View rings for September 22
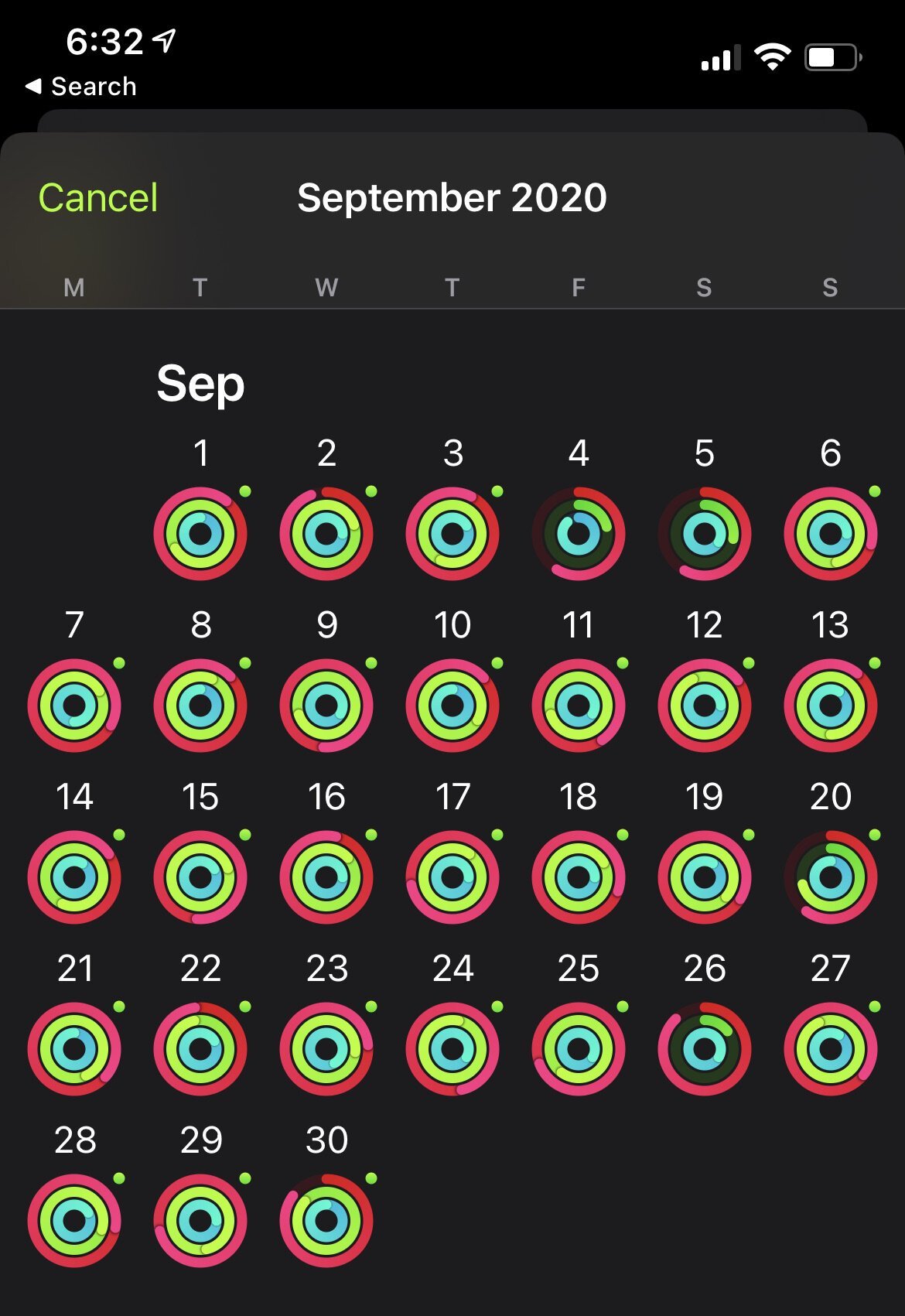This screenshot has width=905, height=1316. point(200,1049)
